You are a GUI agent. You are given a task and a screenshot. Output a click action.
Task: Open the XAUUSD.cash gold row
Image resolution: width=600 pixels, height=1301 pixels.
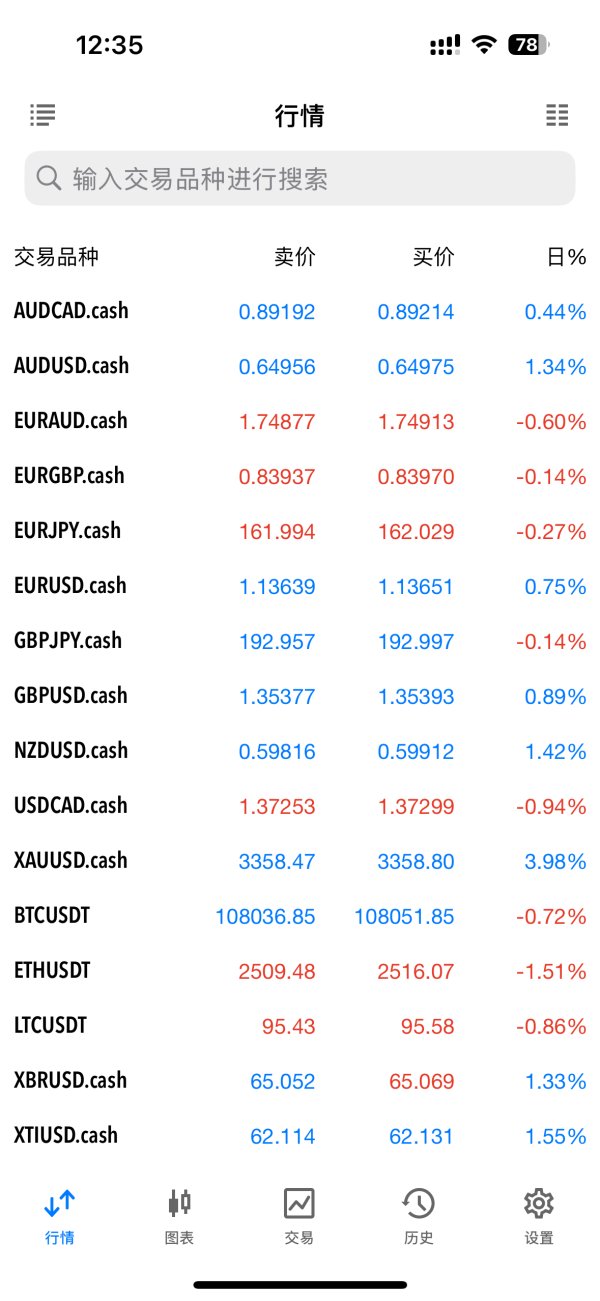point(300,861)
